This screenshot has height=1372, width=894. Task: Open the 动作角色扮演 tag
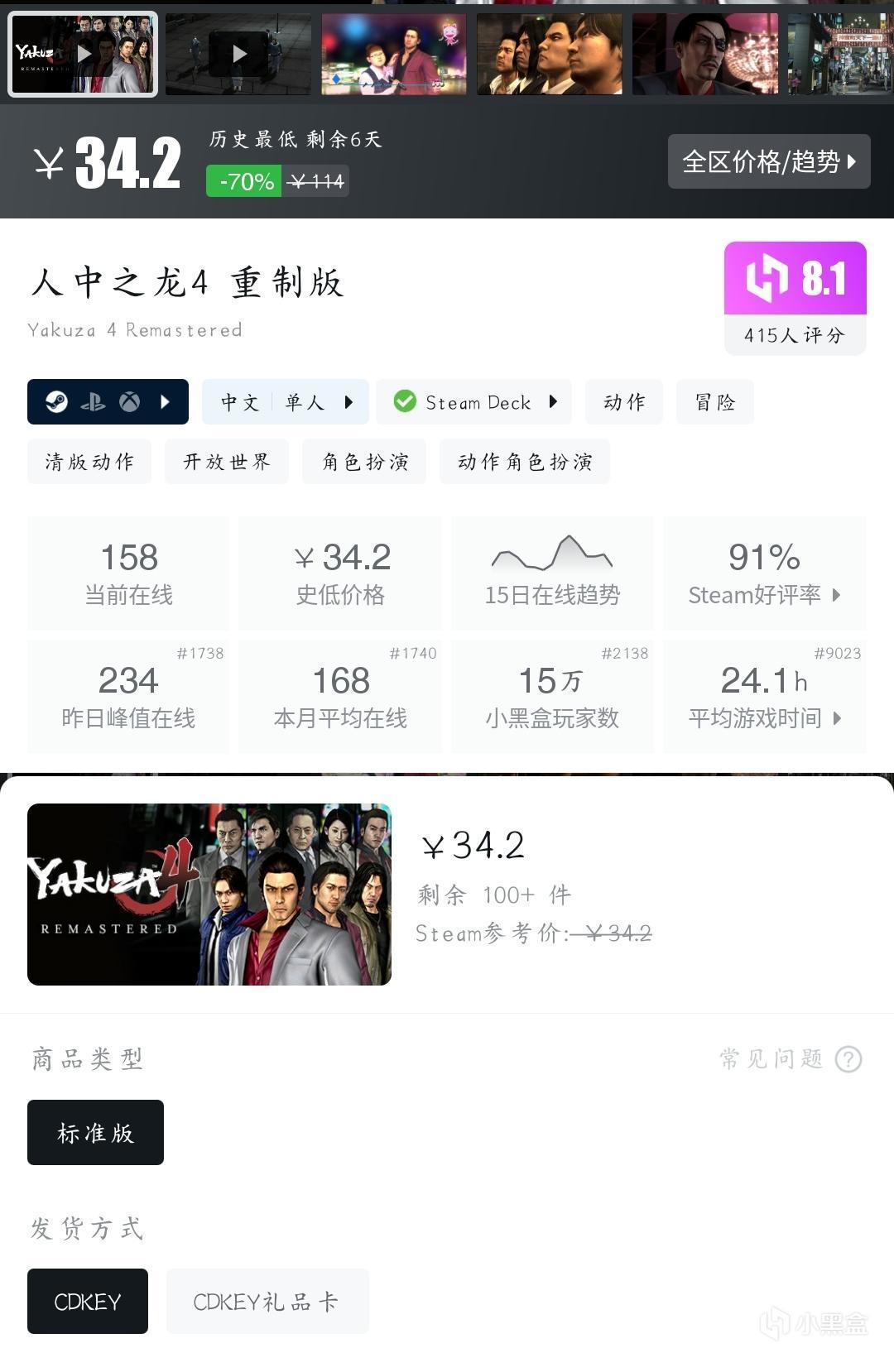[525, 462]
